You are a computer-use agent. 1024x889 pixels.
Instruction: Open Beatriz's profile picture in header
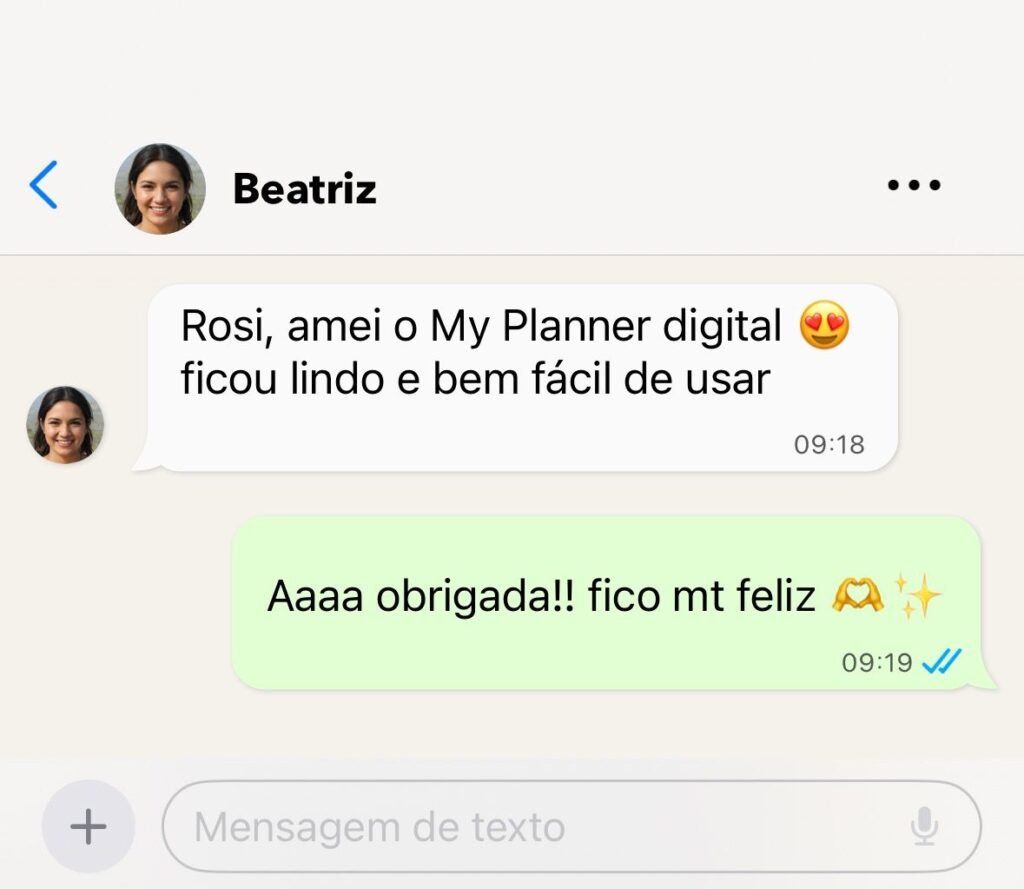(x=160, y=188)
